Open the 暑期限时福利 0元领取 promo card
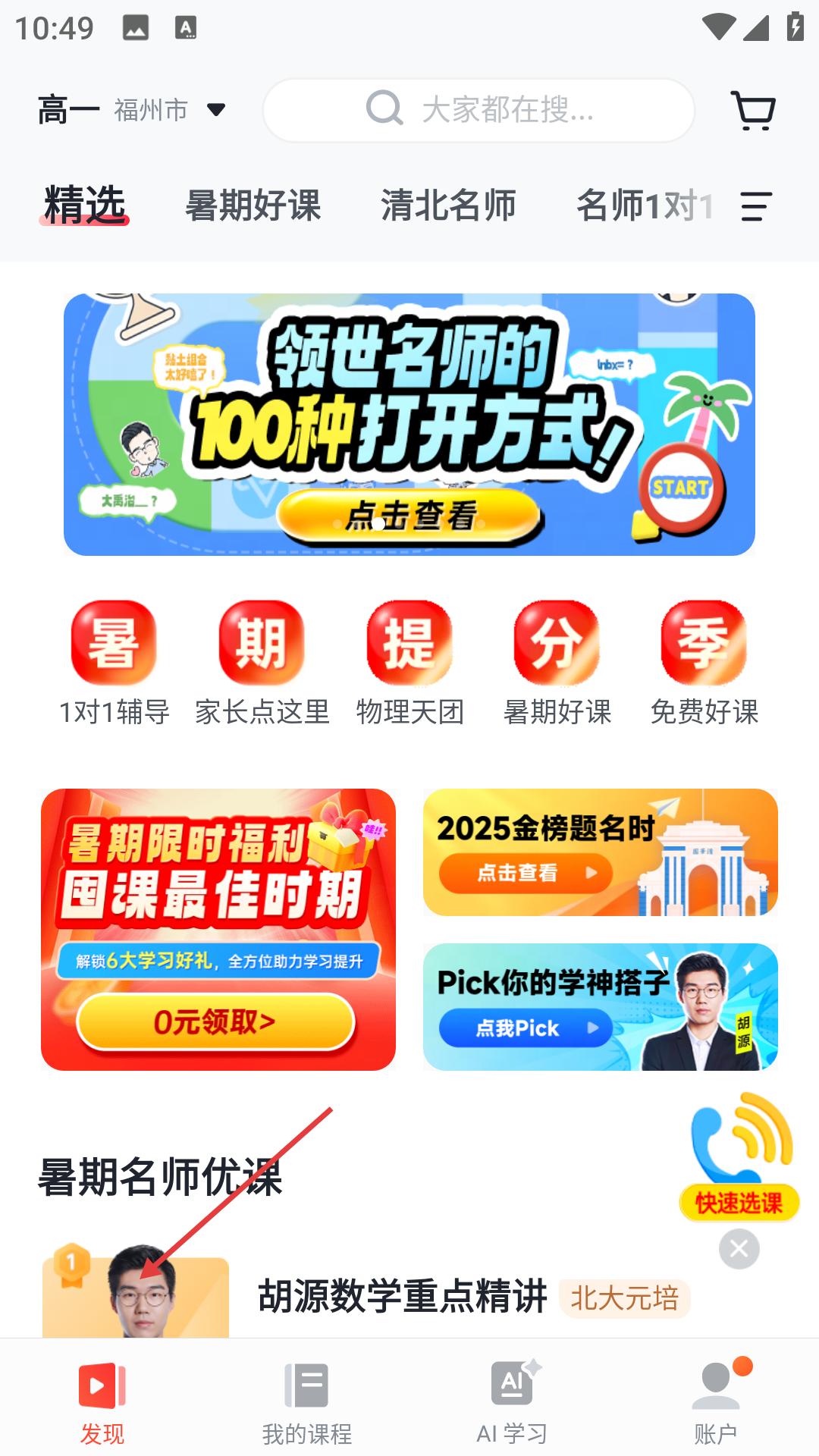 tap(218, 930)
